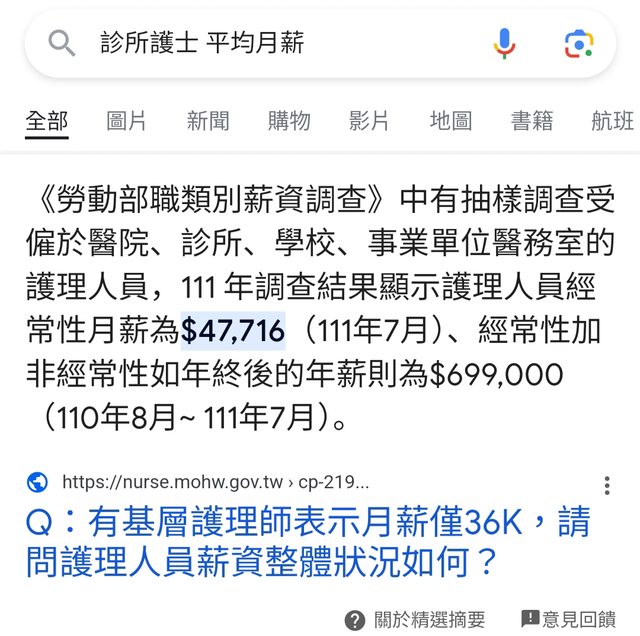Open Google Lens camera search
This screenshot has width=640, height=636.
point(579,43)
